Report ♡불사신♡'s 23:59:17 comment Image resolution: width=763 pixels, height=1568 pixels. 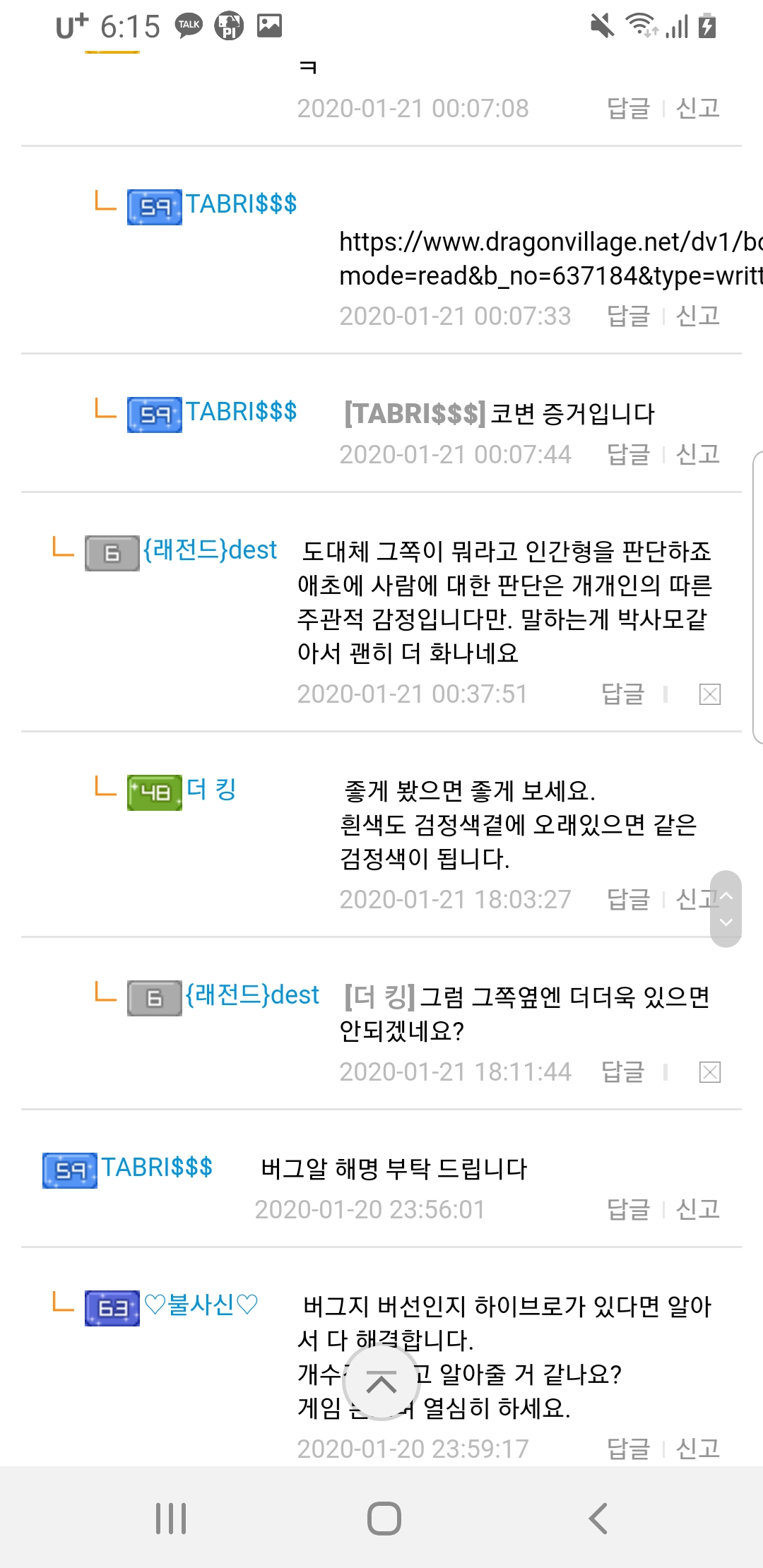(697, 1449)
